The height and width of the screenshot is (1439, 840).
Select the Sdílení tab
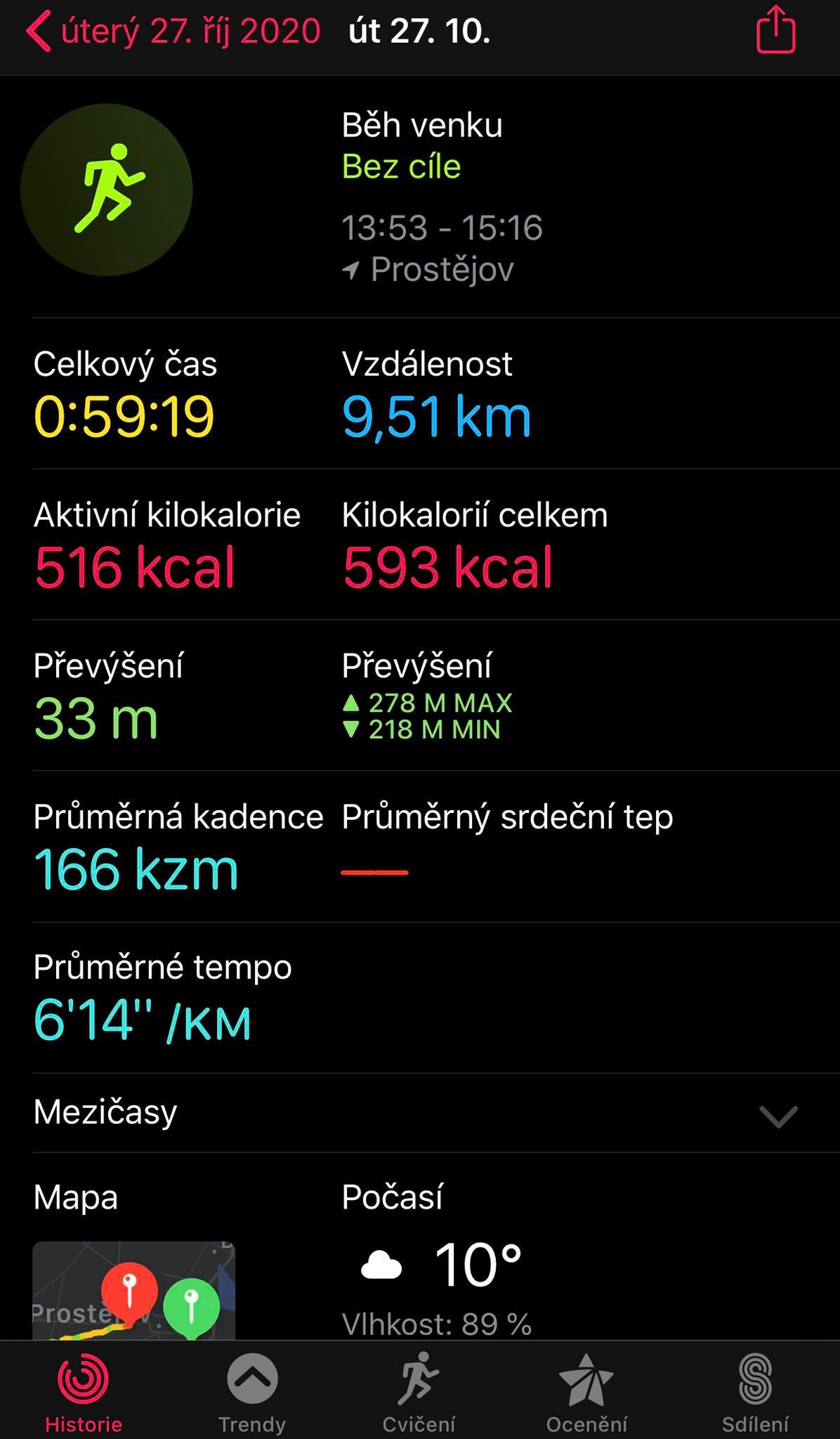pos(756,1393)
